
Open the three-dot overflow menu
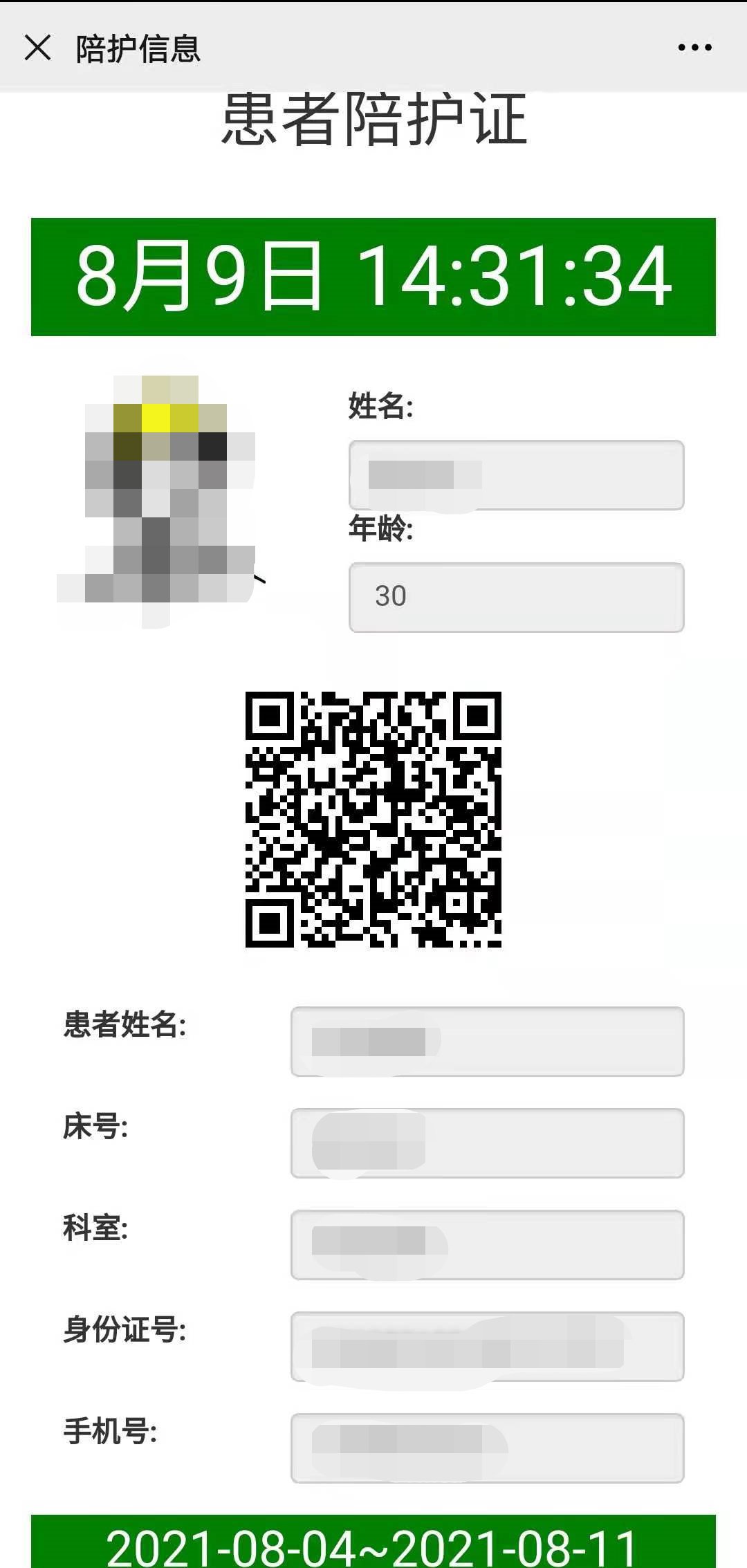694,48
